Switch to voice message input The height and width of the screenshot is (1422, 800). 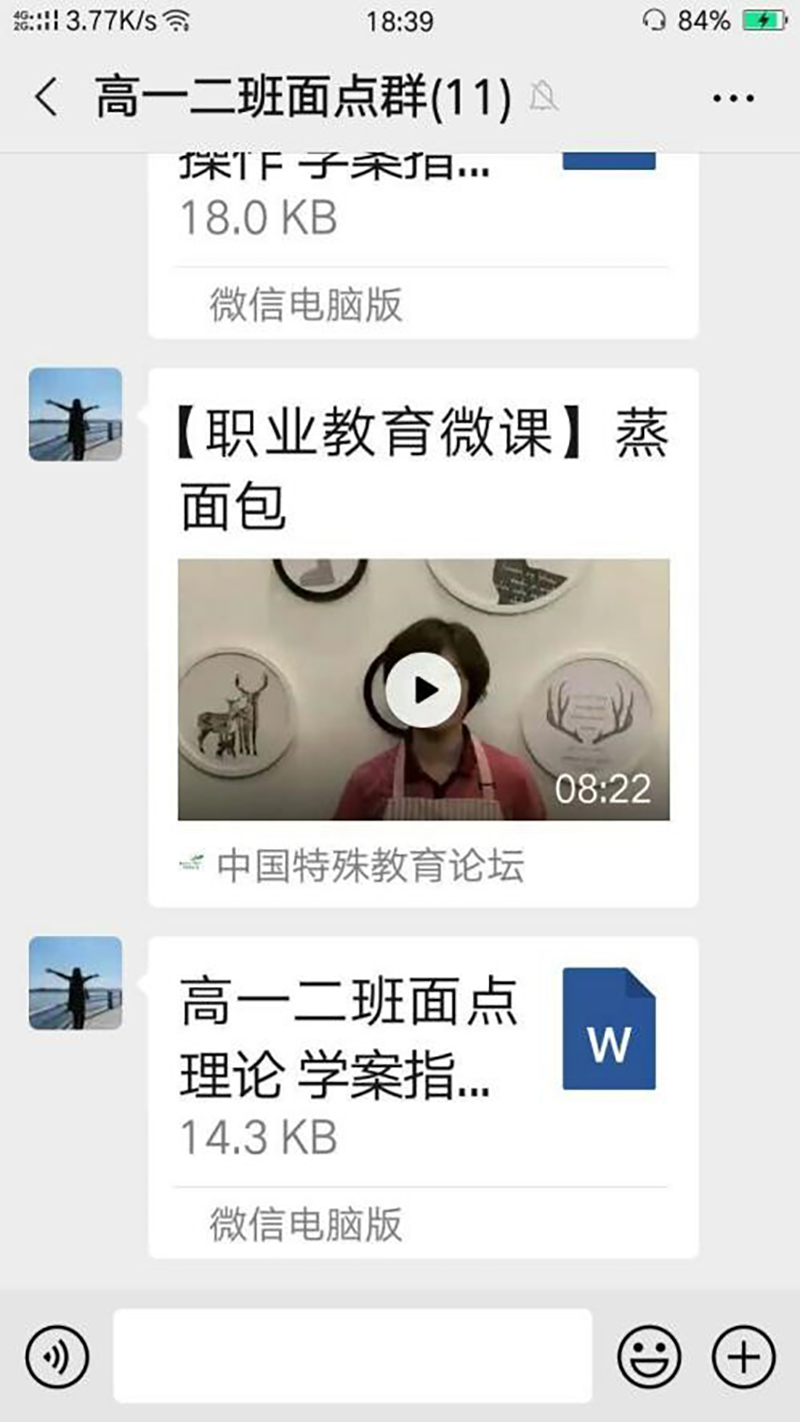pyautogui.click(x=57, y=1357)
